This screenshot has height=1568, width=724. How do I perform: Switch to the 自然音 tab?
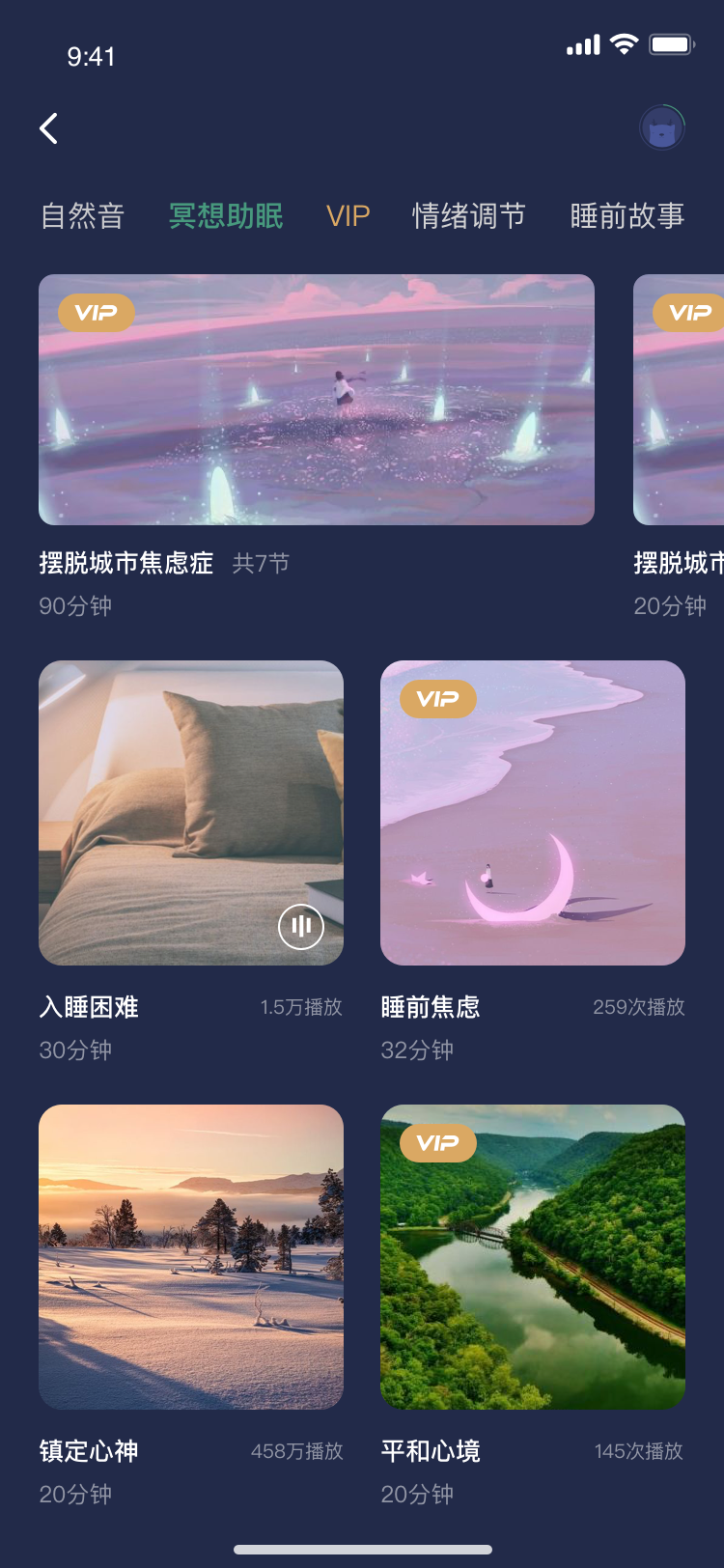[x=82, y=216]
